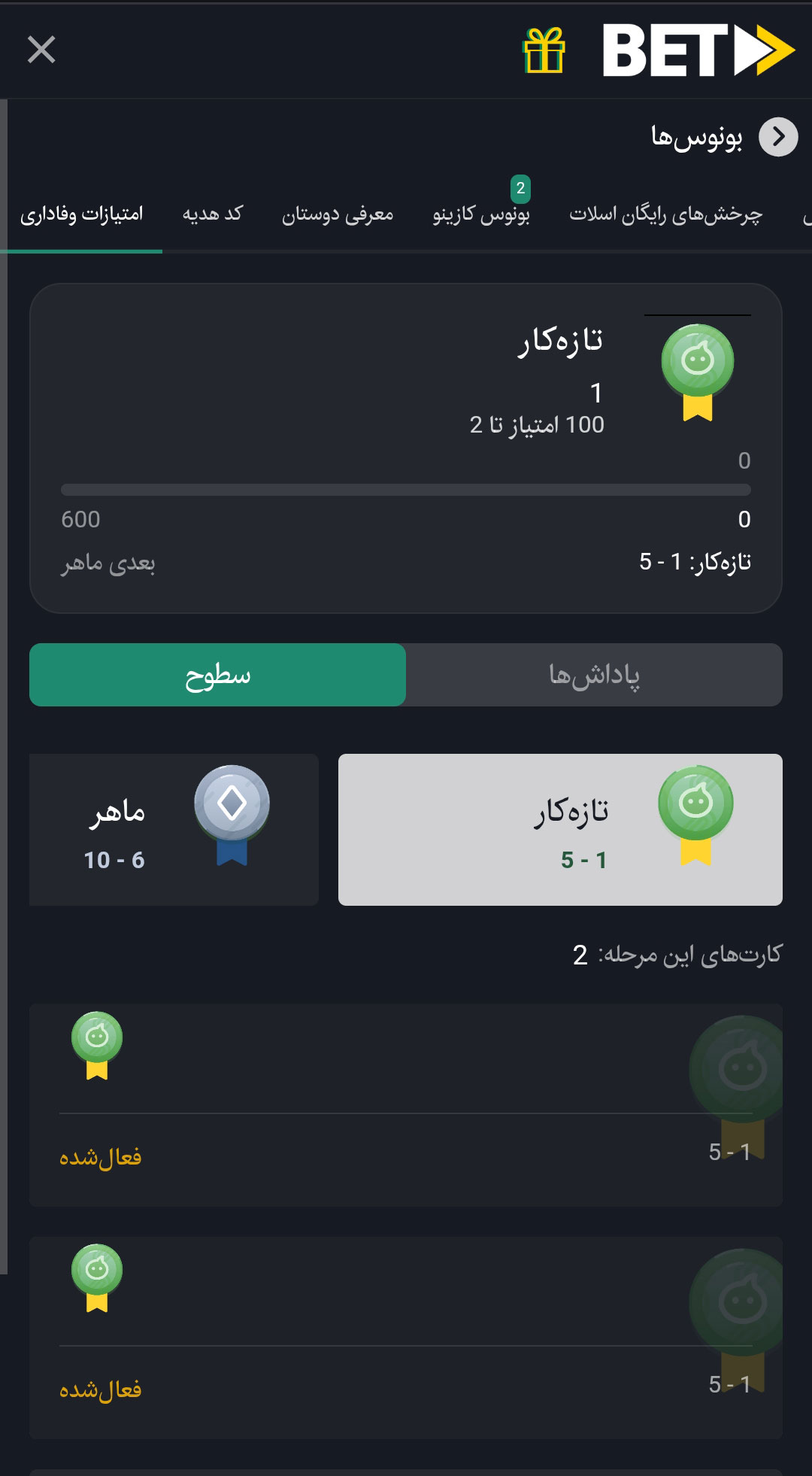
Task: Select the چرخش‌های رایگان اسلات tab
Action: (666, 214)
